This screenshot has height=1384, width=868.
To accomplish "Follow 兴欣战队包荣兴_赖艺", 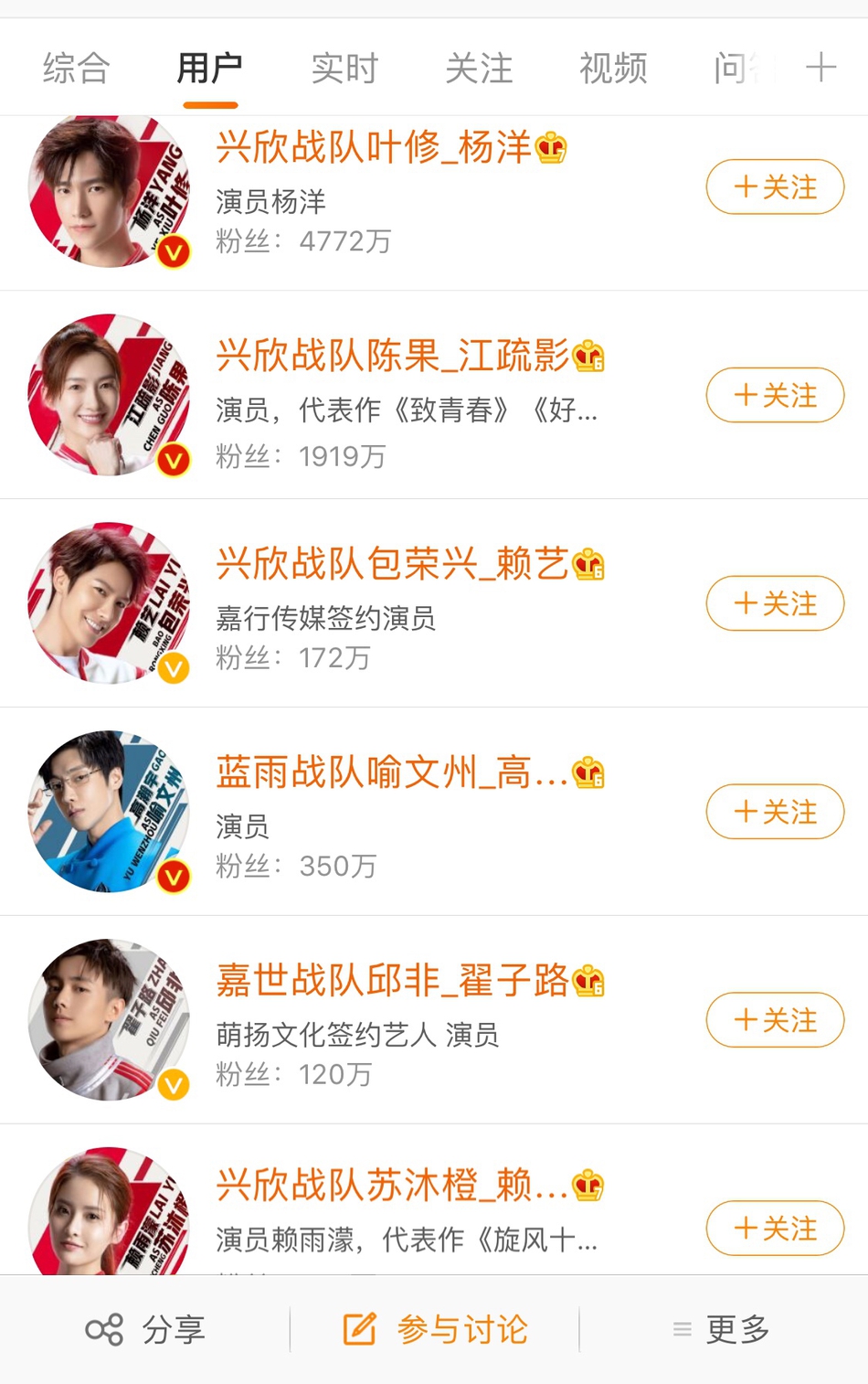I will [775, 604].
